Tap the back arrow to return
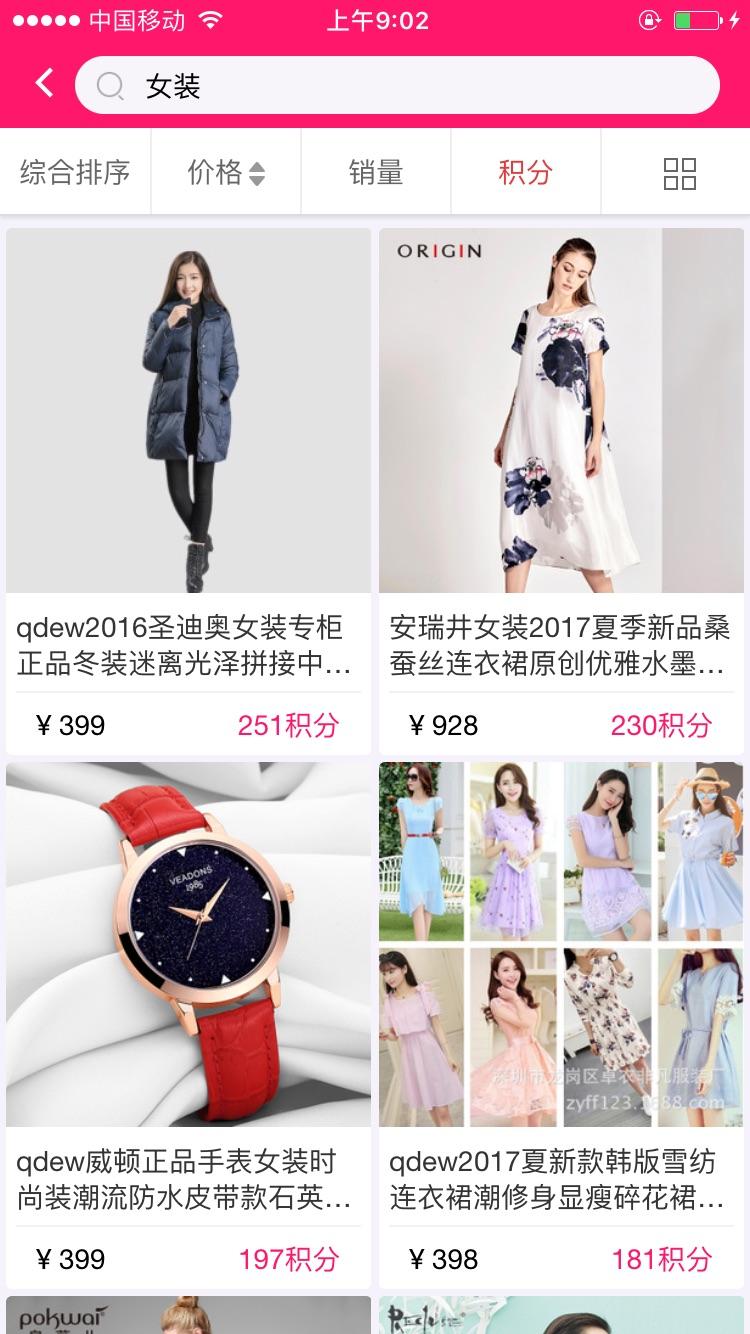 42,84
